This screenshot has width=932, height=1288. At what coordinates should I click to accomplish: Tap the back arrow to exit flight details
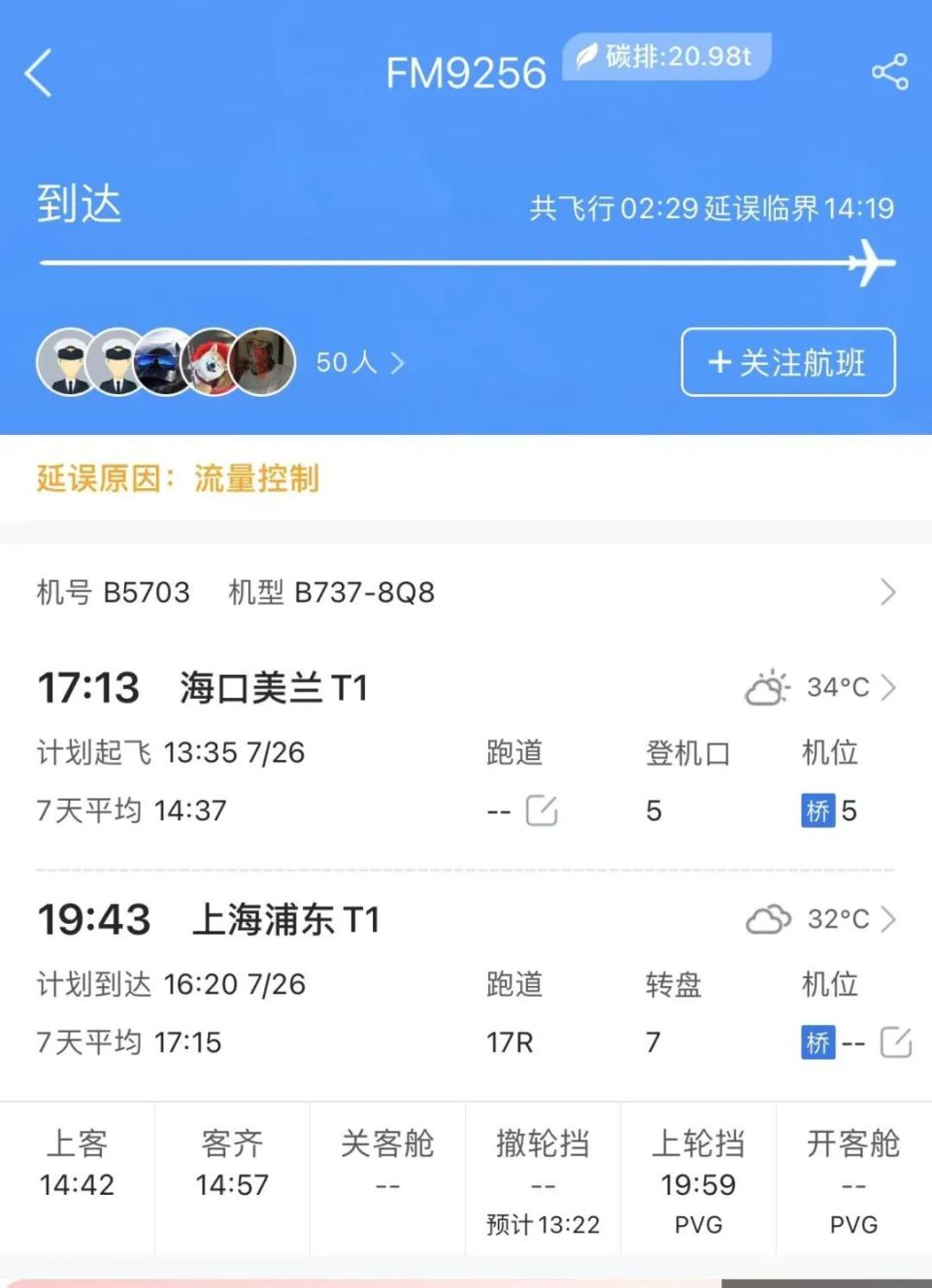click(39, 73)
